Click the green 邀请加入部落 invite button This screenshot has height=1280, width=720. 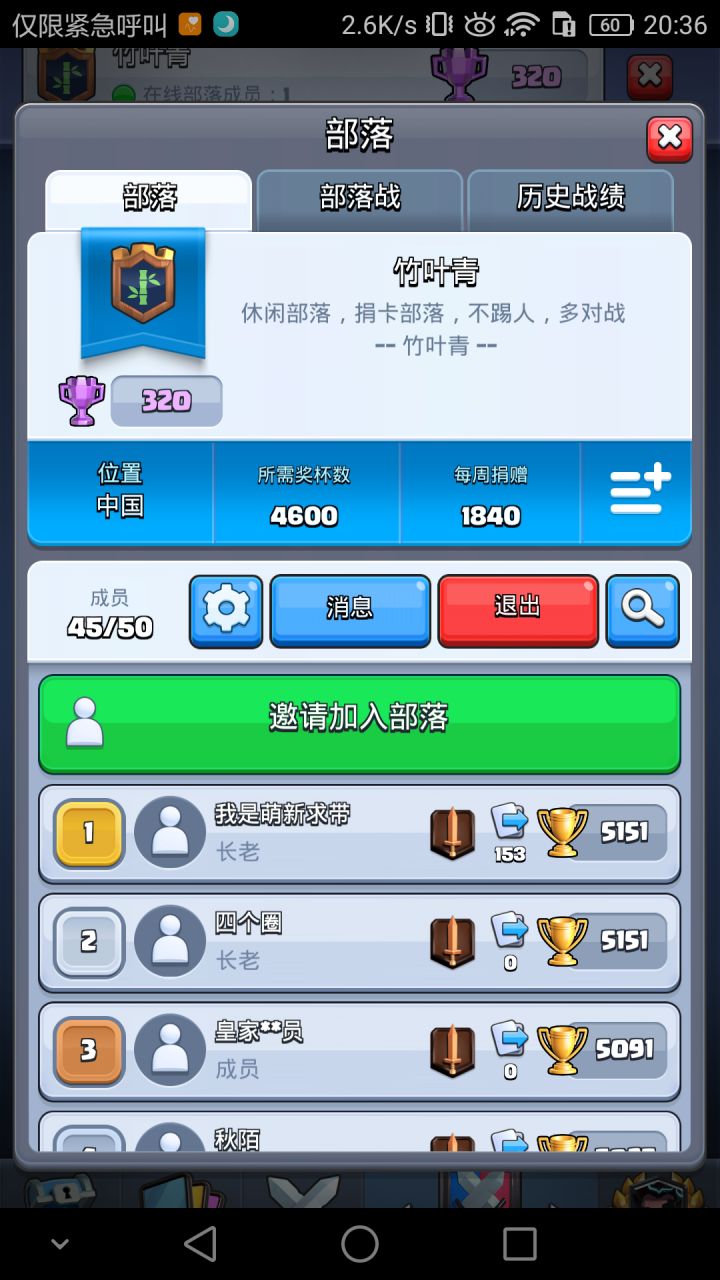point(360,722)
